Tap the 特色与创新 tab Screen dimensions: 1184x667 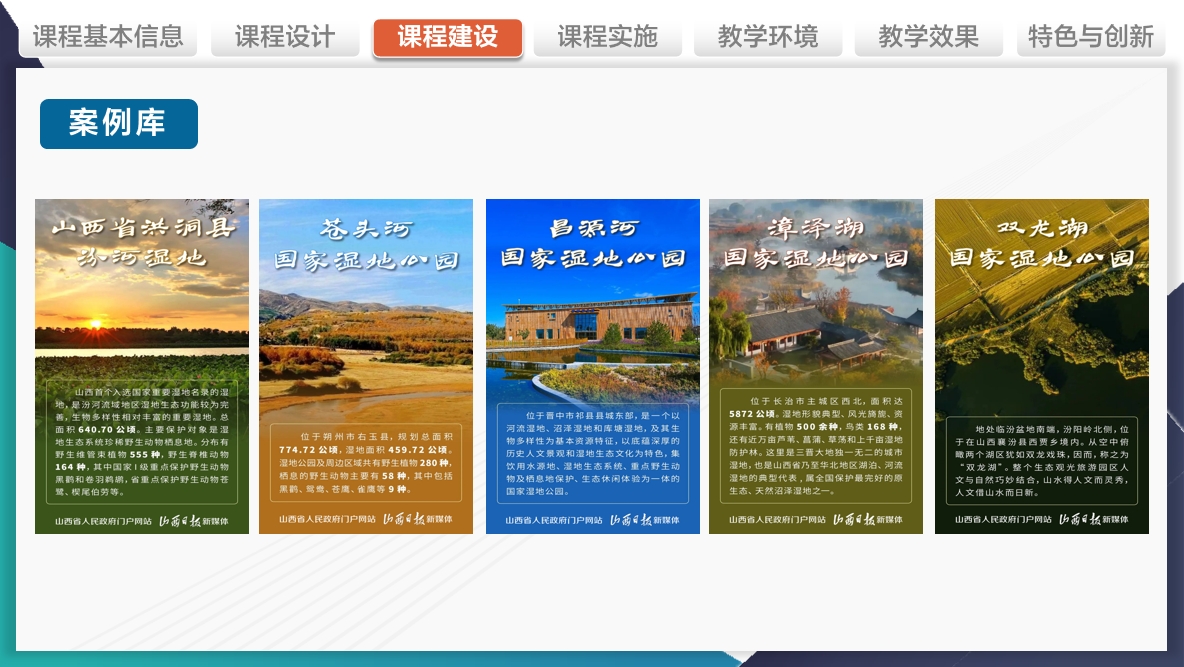[x=1092, y=38]
